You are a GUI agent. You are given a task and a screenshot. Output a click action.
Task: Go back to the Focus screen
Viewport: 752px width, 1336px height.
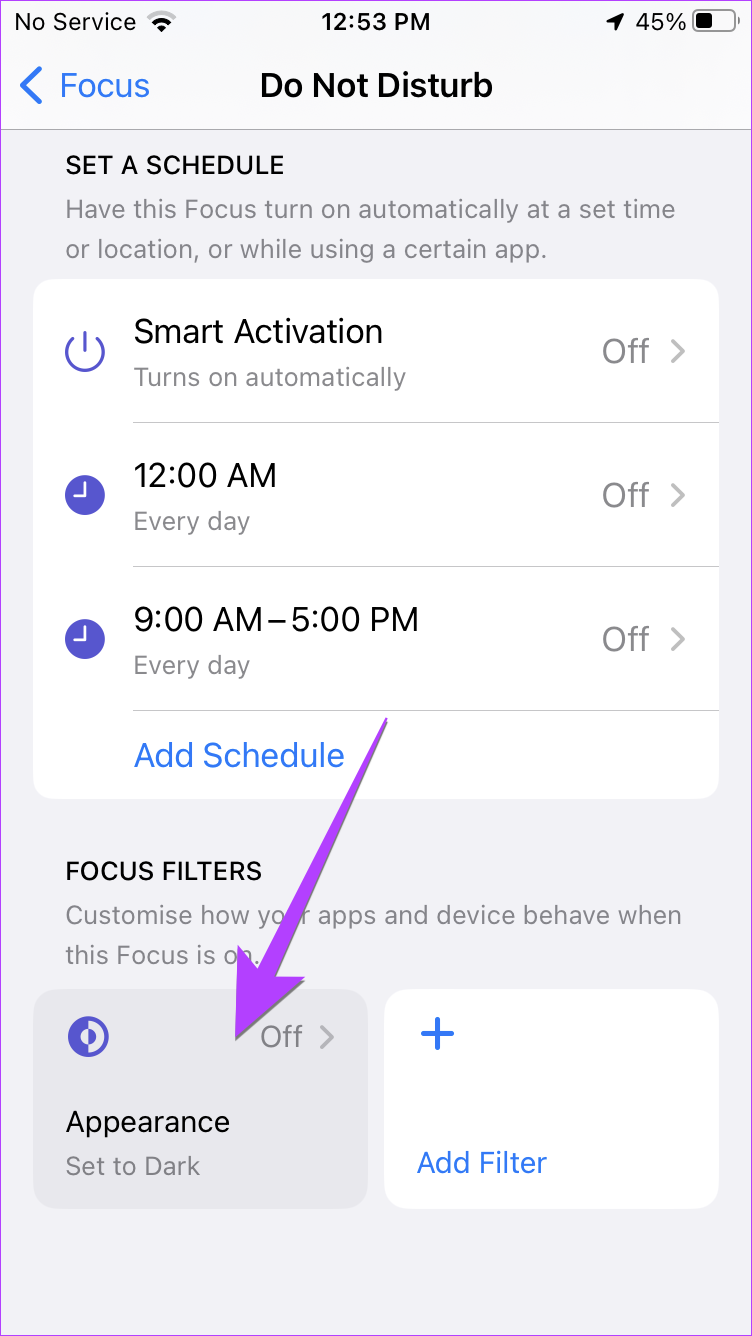pyautogui.click(x=84, y=86)
